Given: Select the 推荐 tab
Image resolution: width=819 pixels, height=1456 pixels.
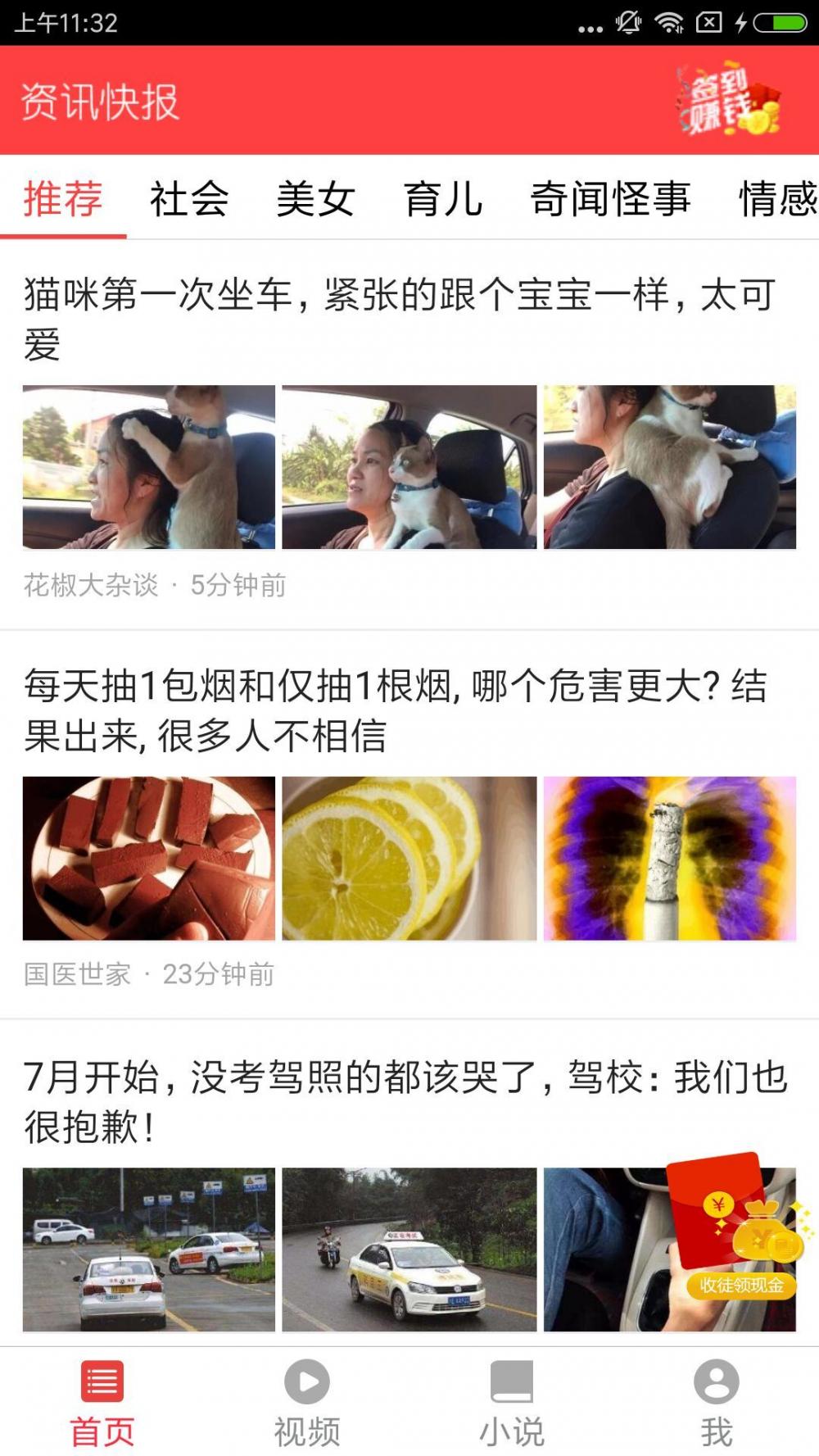Looking at the screenshot, I should tap(63, 199).
